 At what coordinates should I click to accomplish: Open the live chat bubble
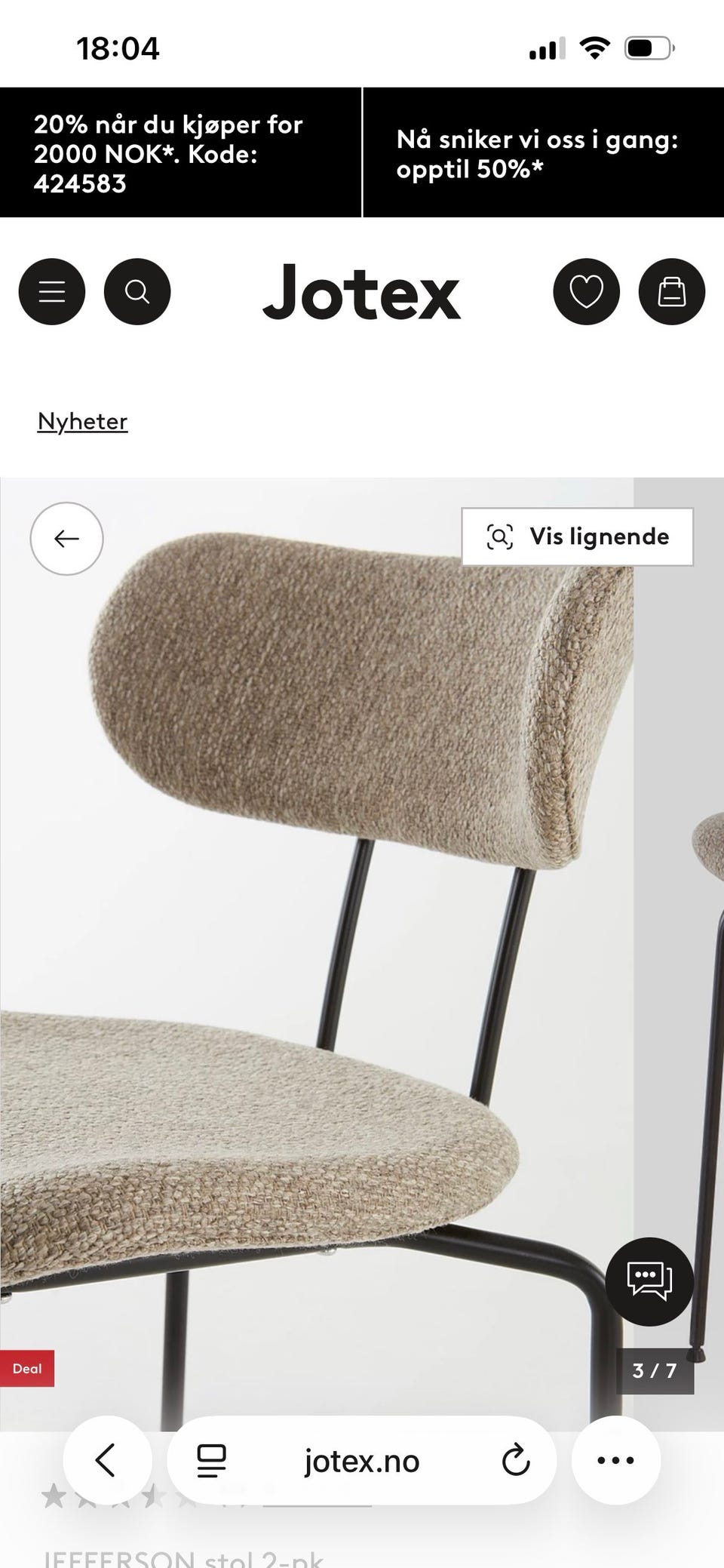click(649, 1282)
